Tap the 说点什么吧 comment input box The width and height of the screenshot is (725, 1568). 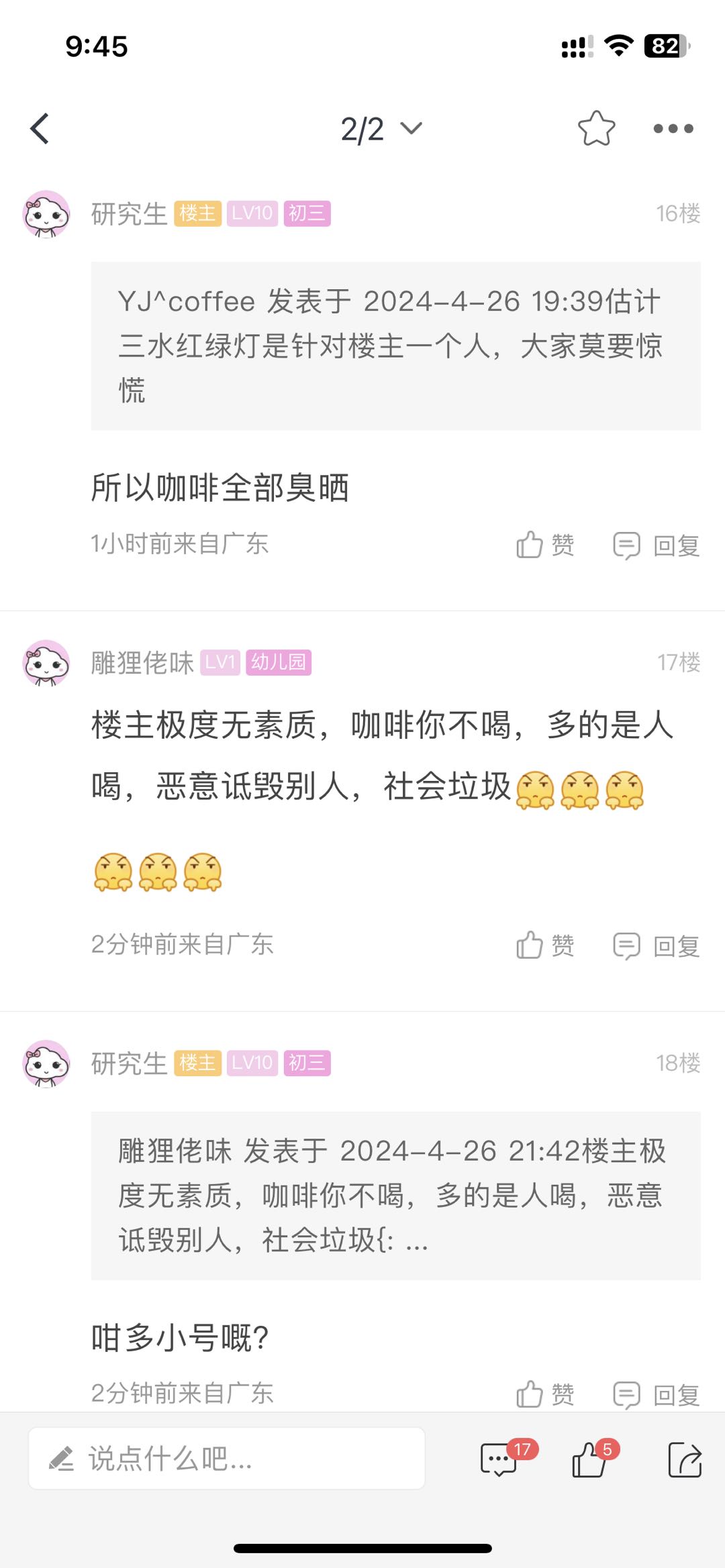(x=226, y=1459)
